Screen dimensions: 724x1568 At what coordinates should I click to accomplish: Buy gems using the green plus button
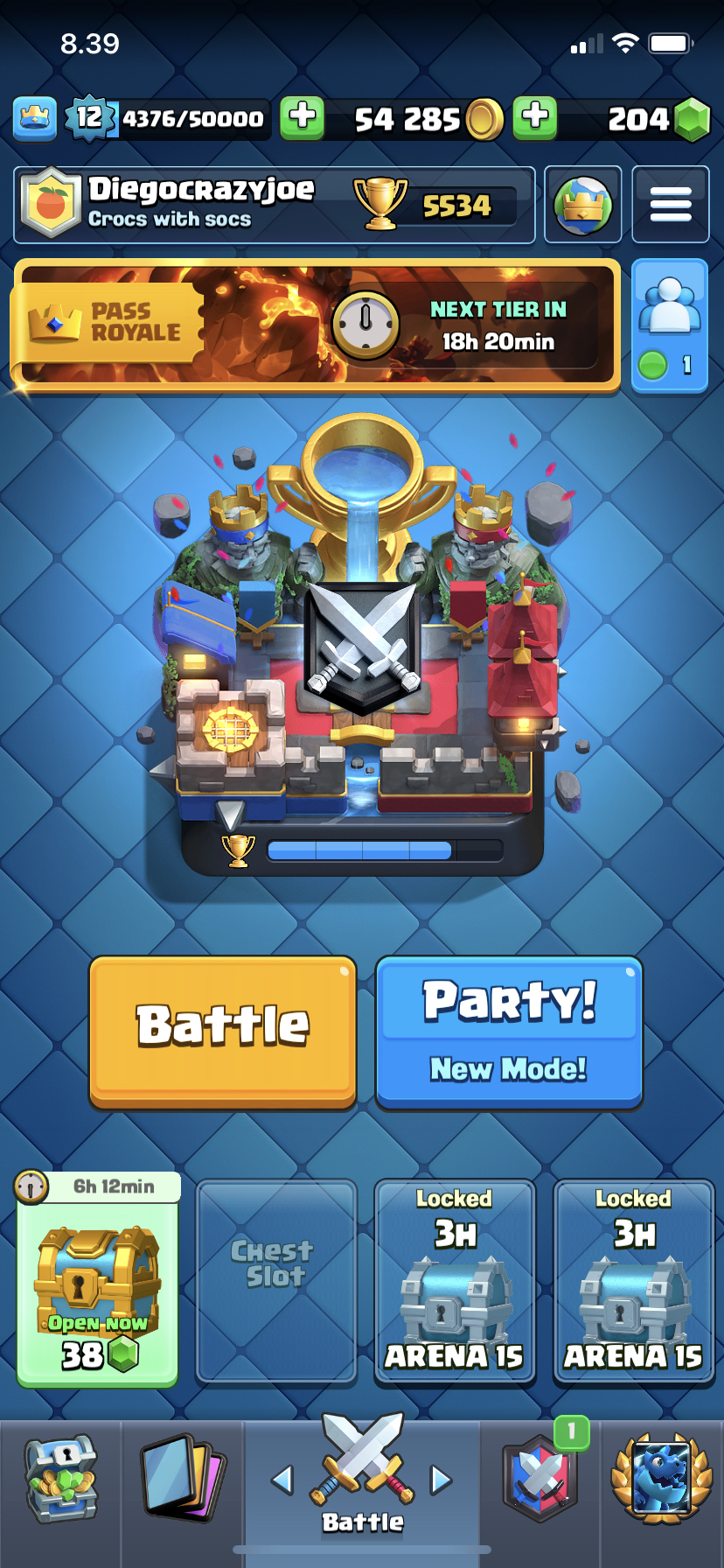tap(535, 117)
